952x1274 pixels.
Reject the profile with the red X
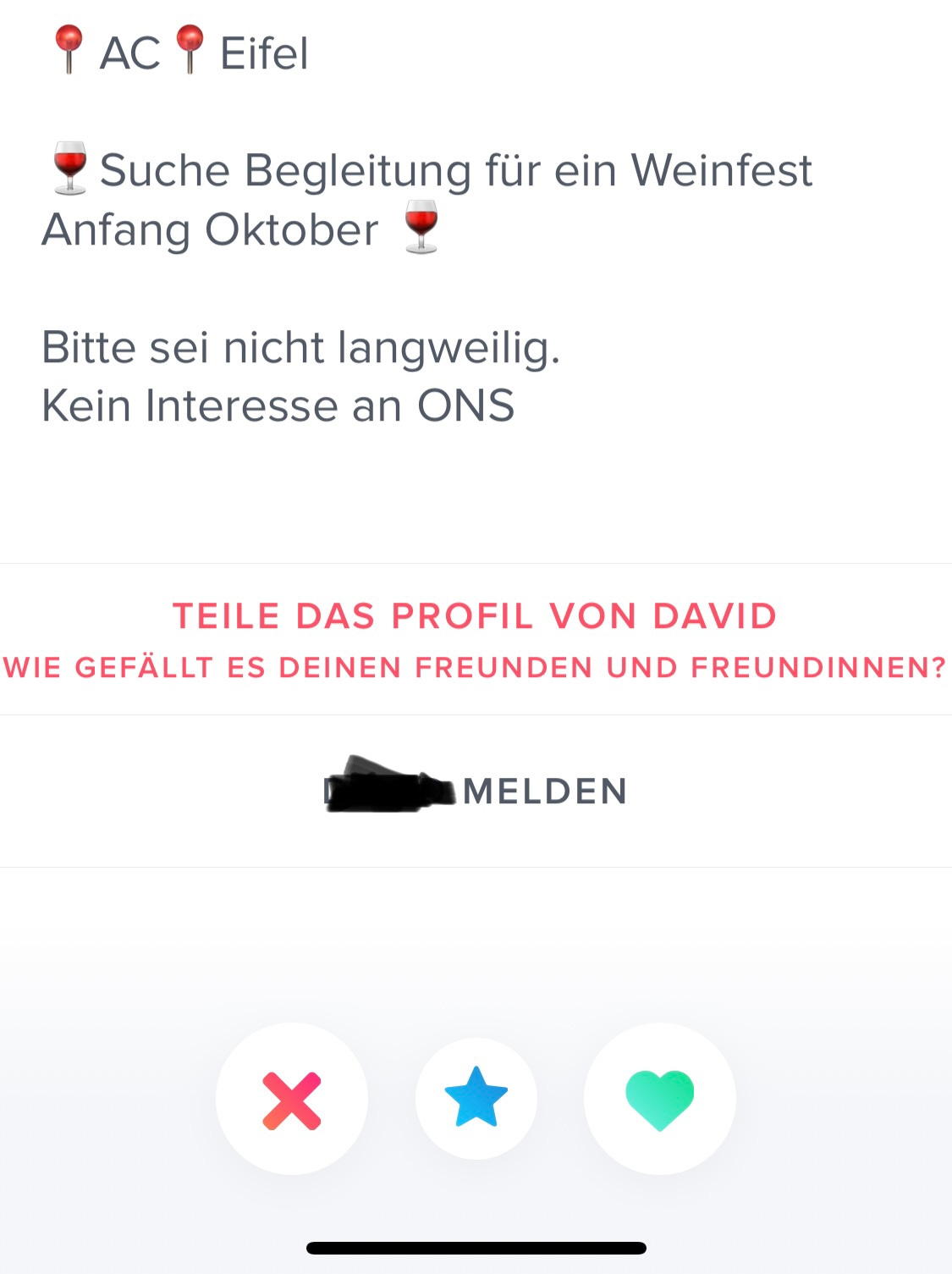click(292, 1100)
